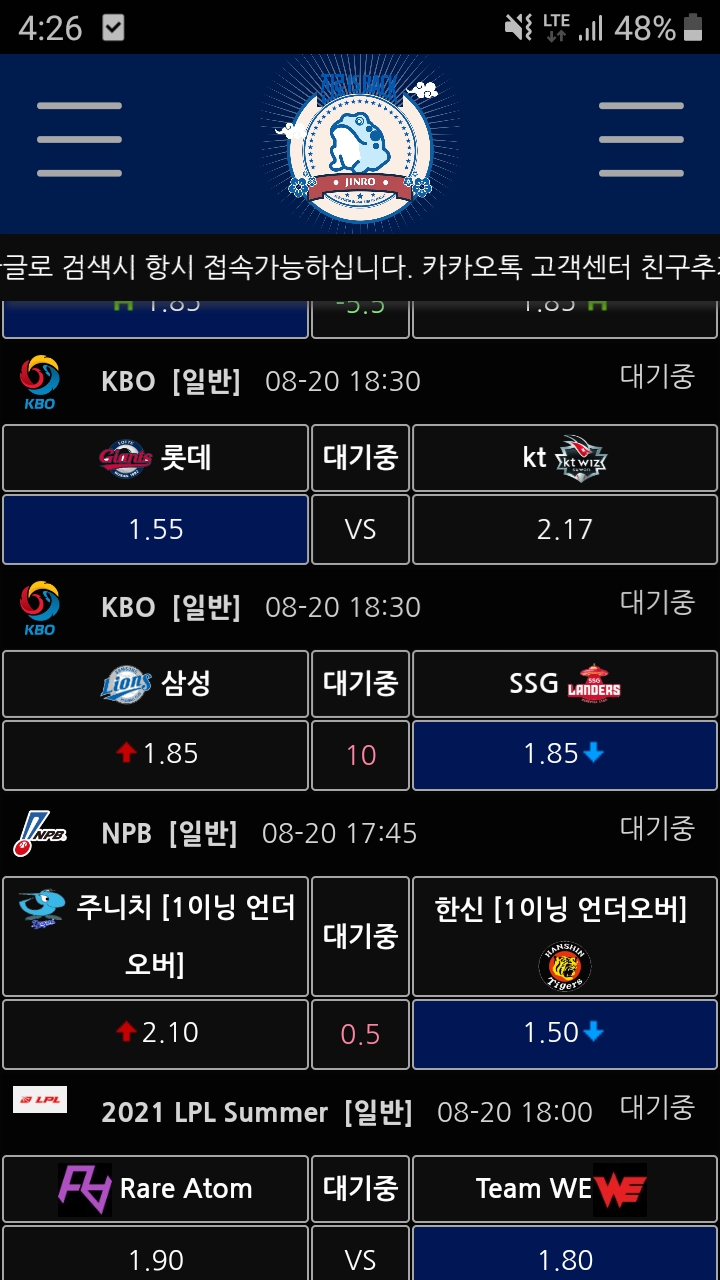Bet on 삼성 at 1.85
Viewport: 720px width, 1280px height.
(156, 754)
